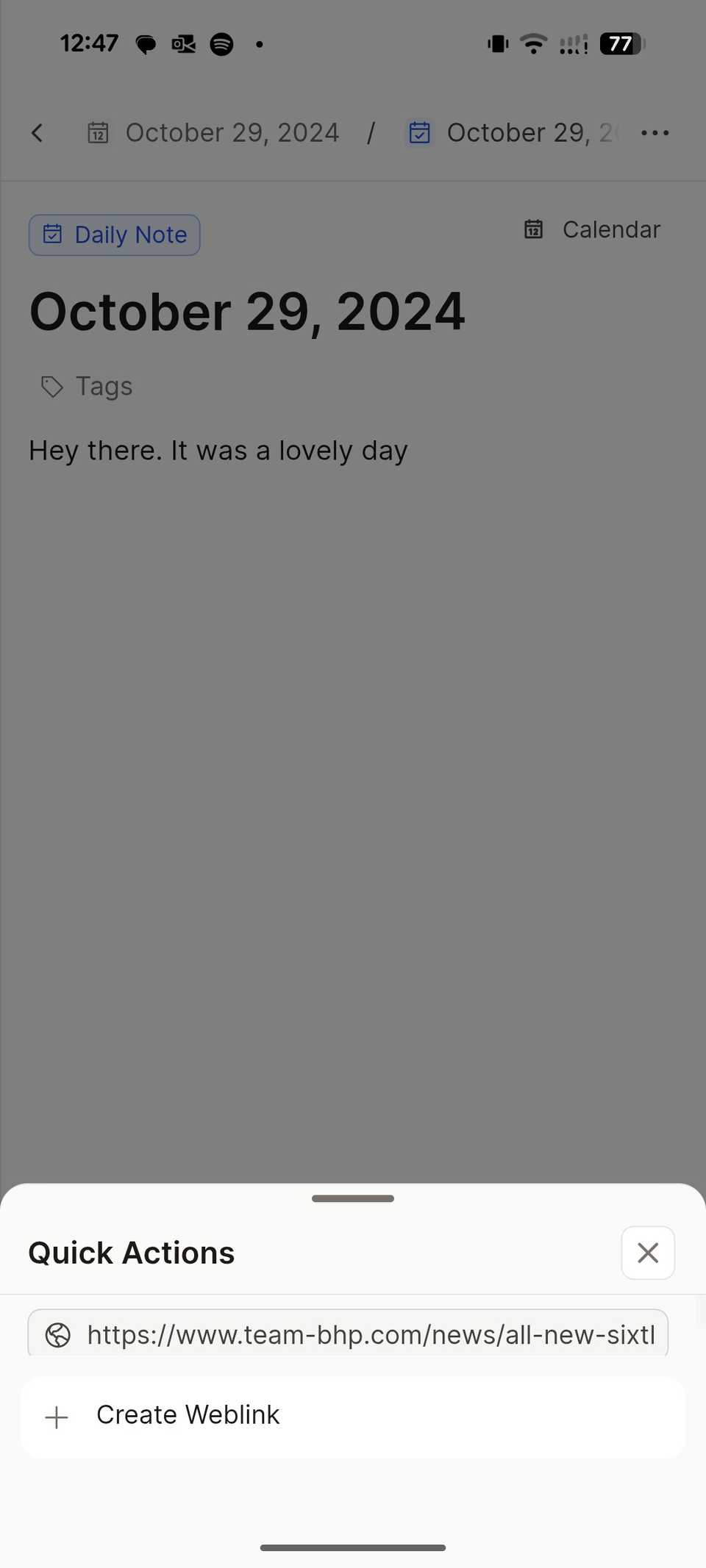The image size is (706, 1568).
Task: Tap the back chevron to go back
Action: 38,133
